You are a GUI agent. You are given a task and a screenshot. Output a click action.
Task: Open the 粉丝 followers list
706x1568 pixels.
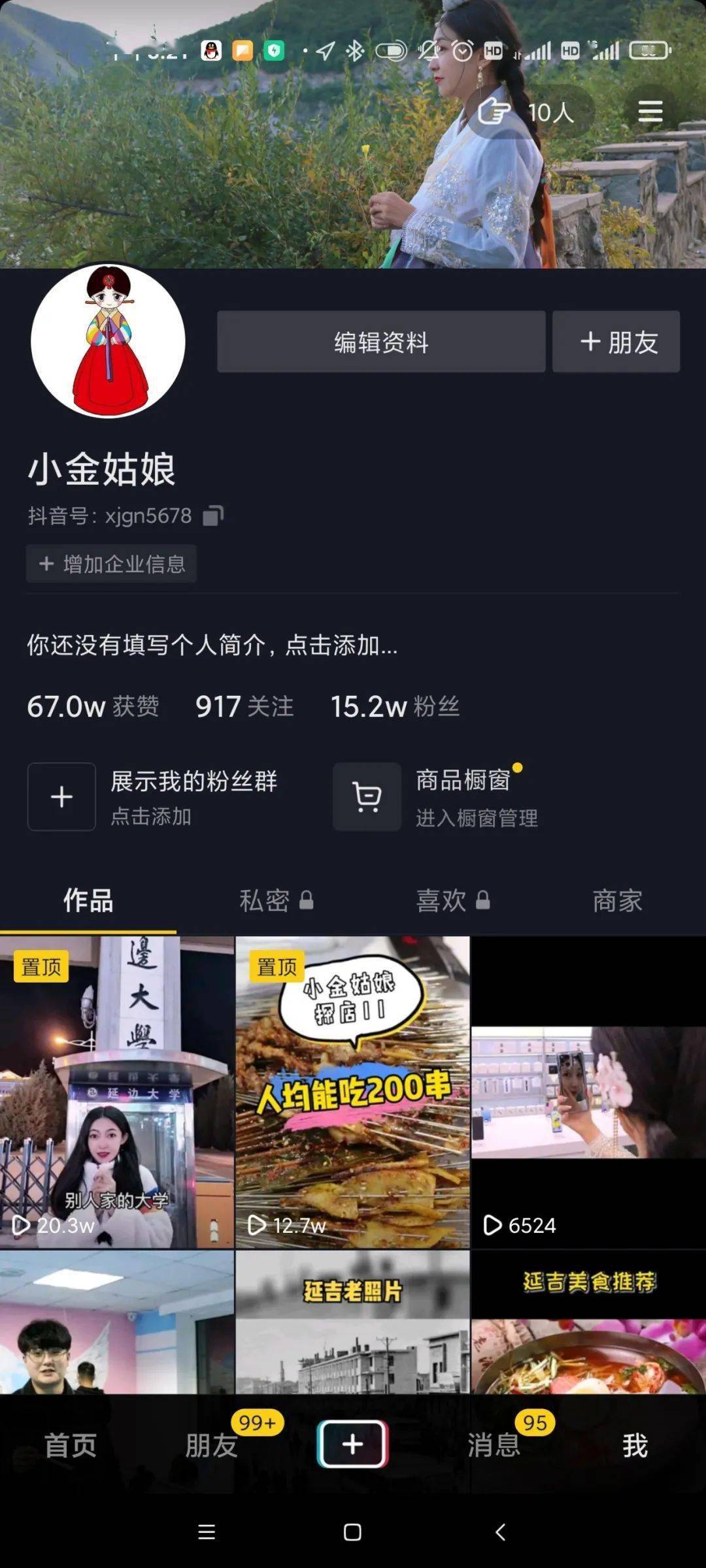coord(395,706)
